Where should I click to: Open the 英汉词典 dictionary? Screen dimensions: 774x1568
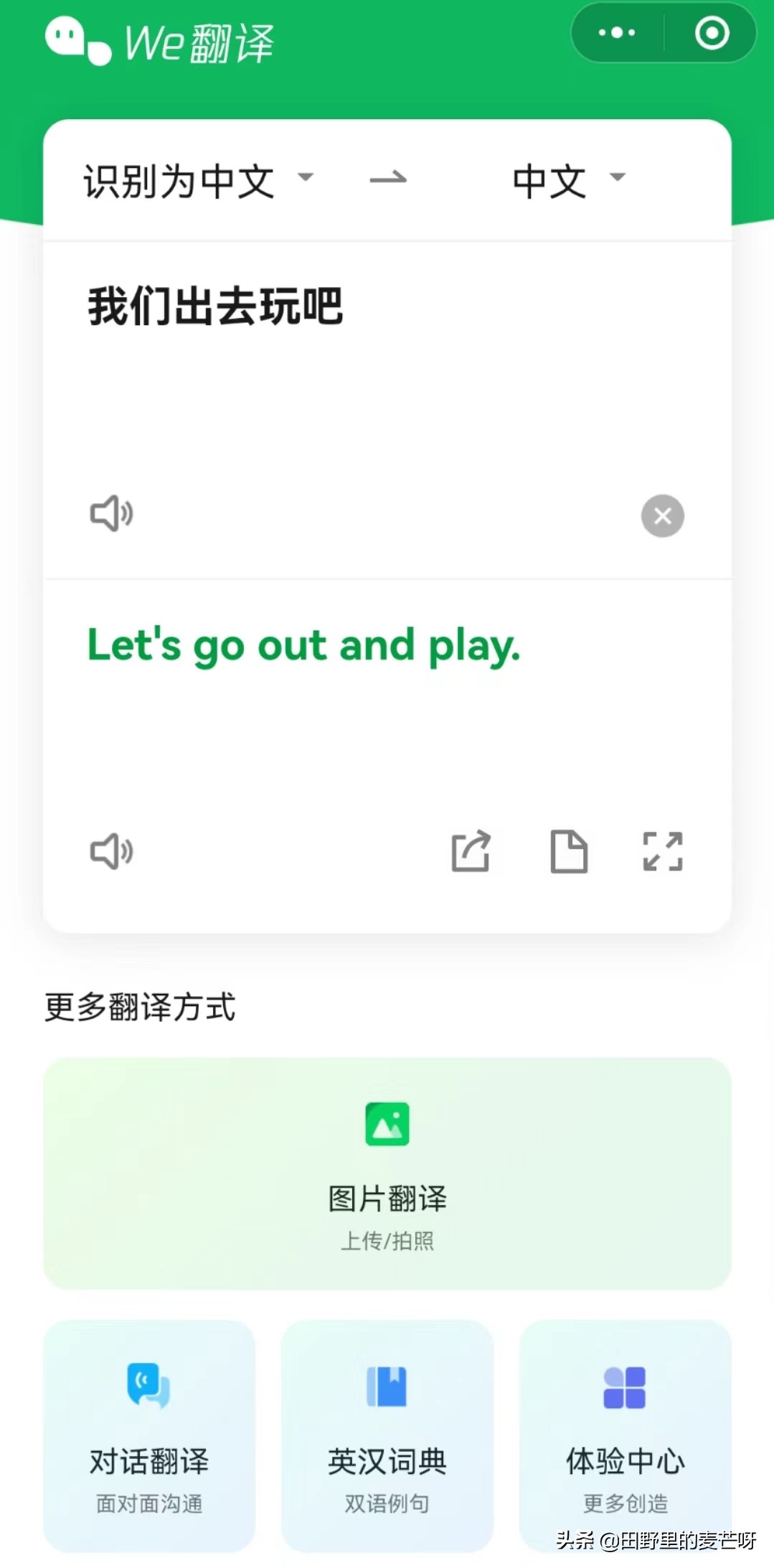pos(387,1435)
